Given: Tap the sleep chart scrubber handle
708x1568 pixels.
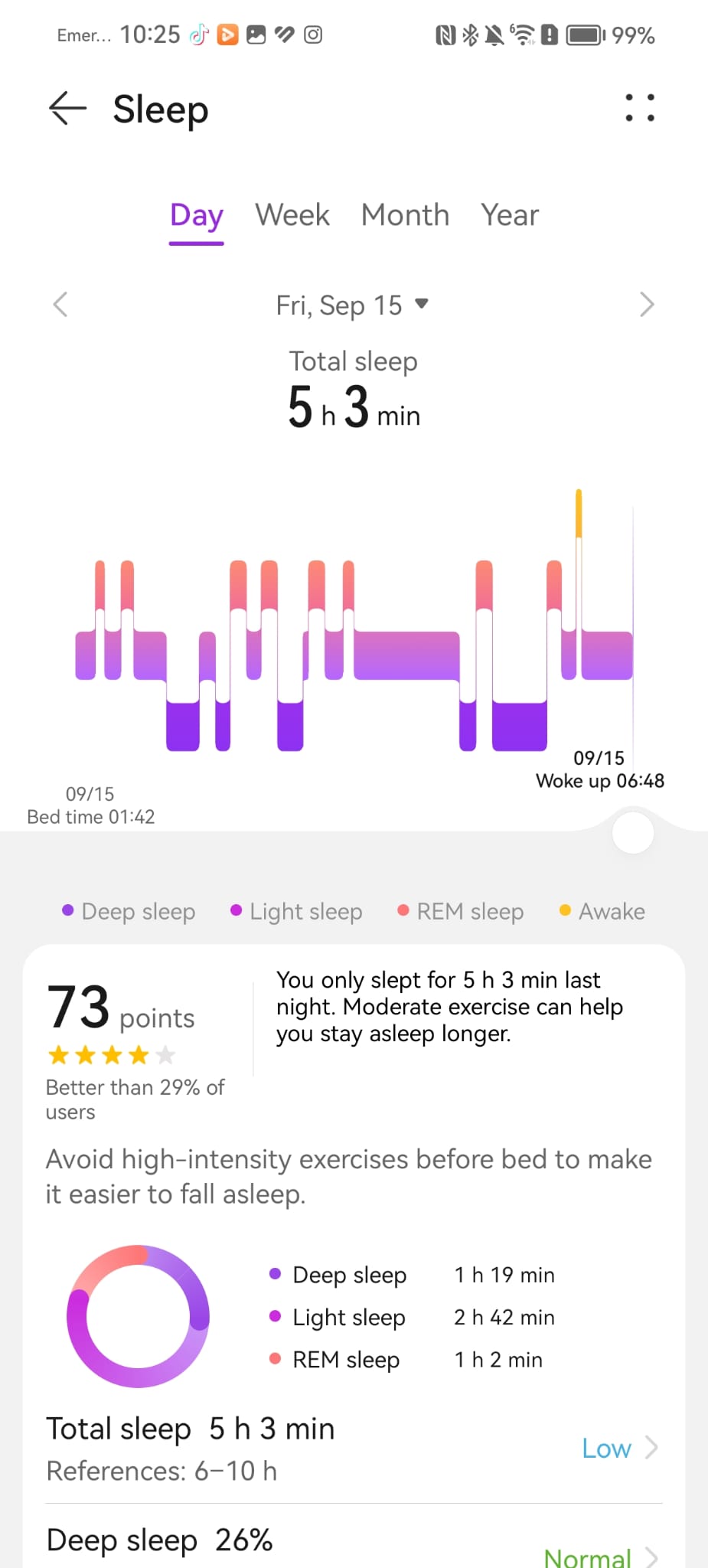Looking at the screenshot, I should coord(633,833).
